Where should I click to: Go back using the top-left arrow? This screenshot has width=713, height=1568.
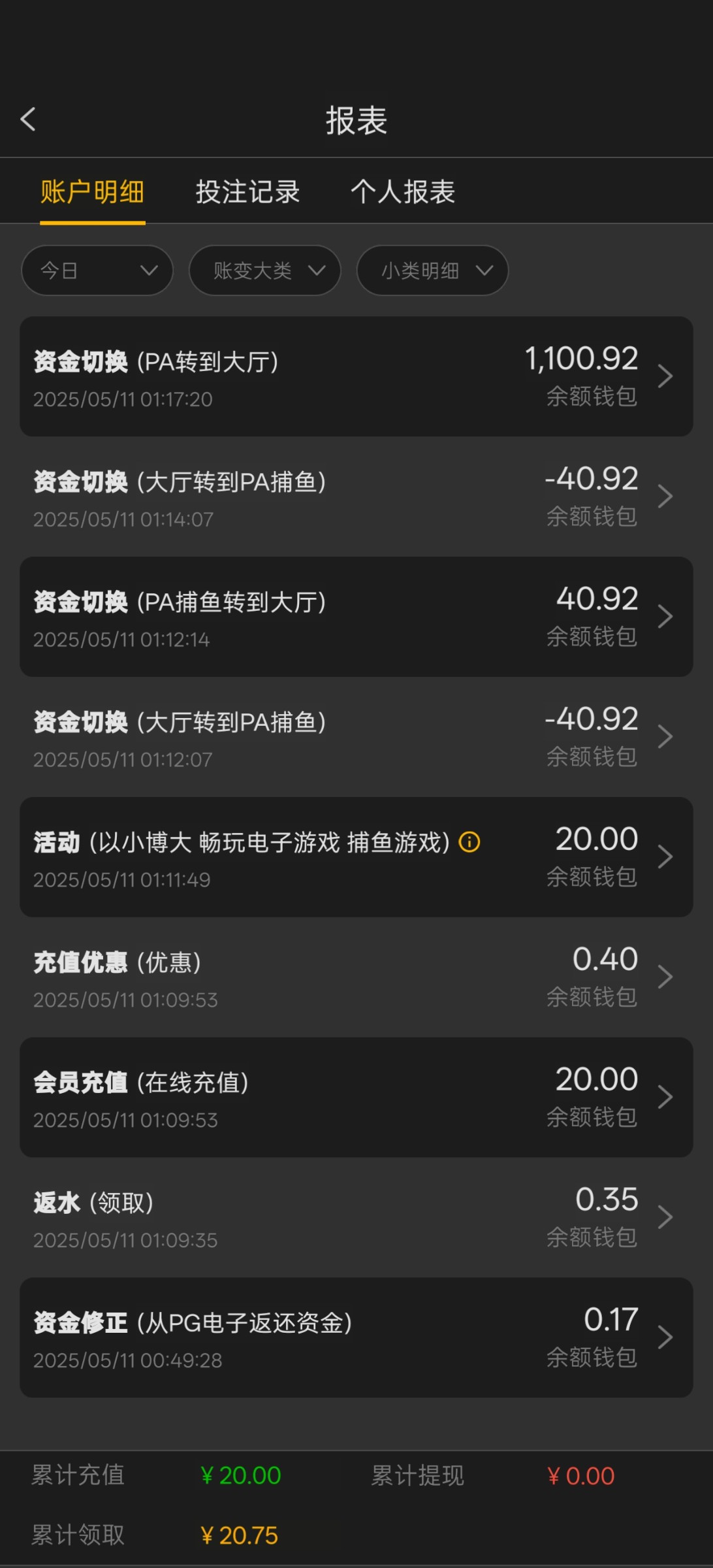[28, 120]
